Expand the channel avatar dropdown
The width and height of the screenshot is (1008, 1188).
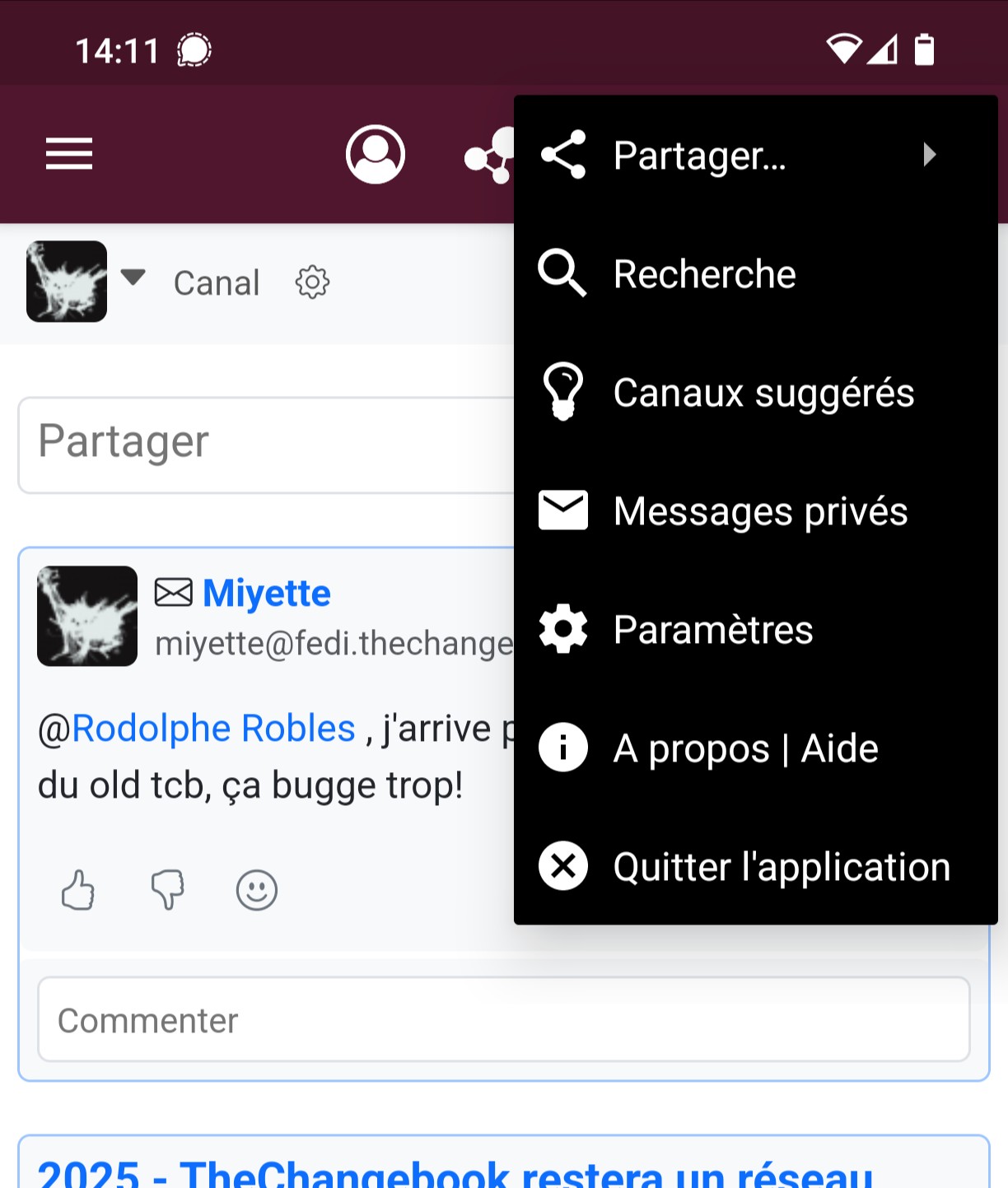coord(133,277)
